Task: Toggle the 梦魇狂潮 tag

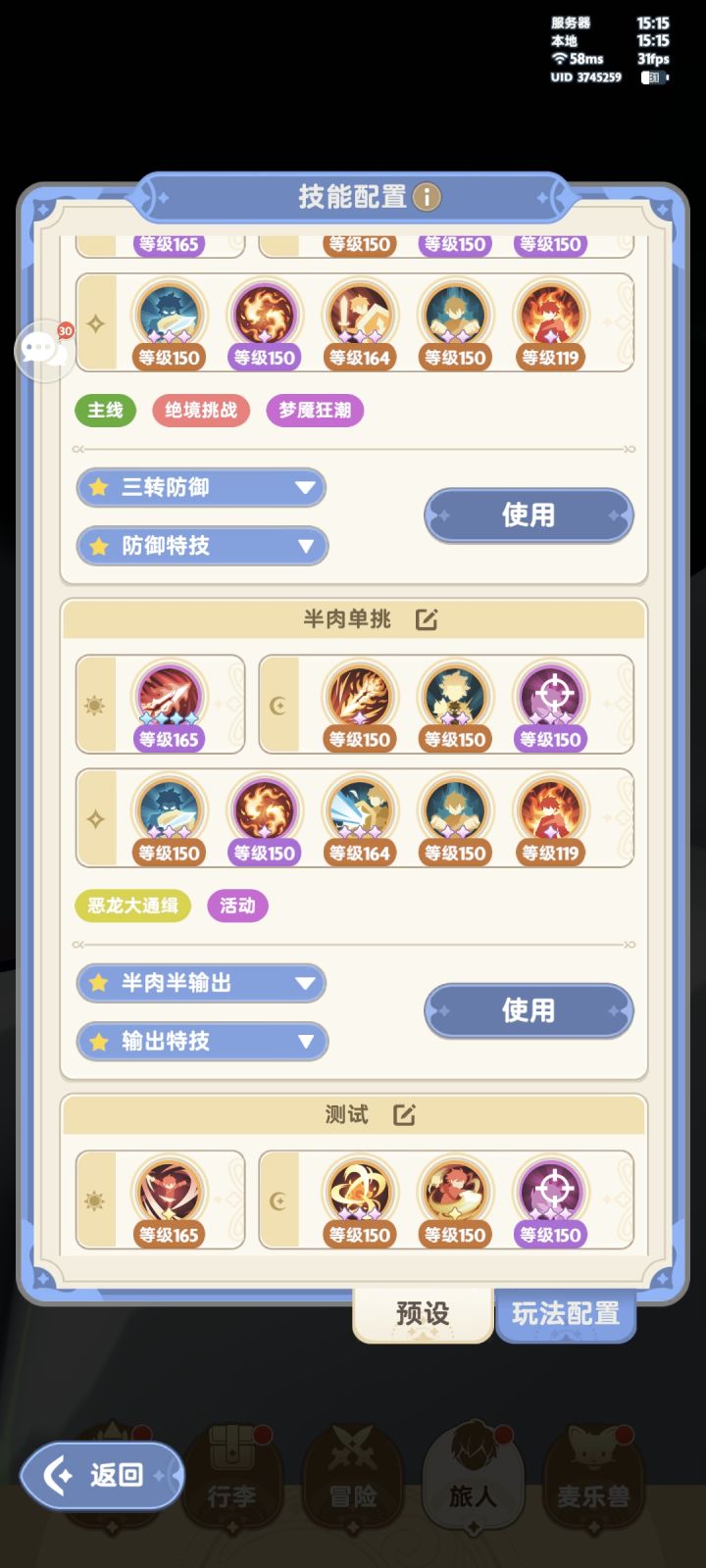Action: (x=315, y=411)
